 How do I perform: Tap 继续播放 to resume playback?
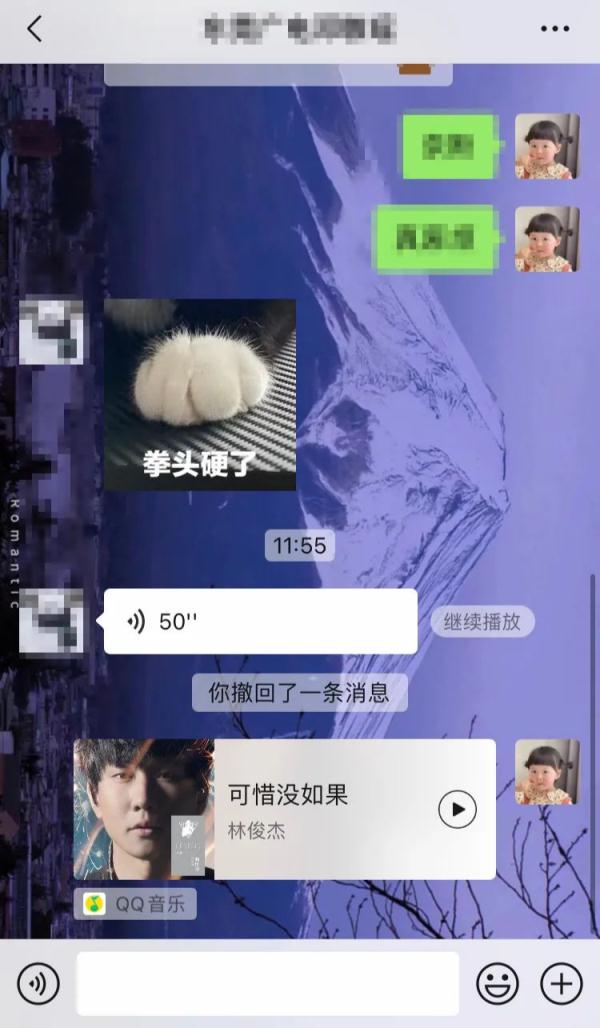coord(483,621)
